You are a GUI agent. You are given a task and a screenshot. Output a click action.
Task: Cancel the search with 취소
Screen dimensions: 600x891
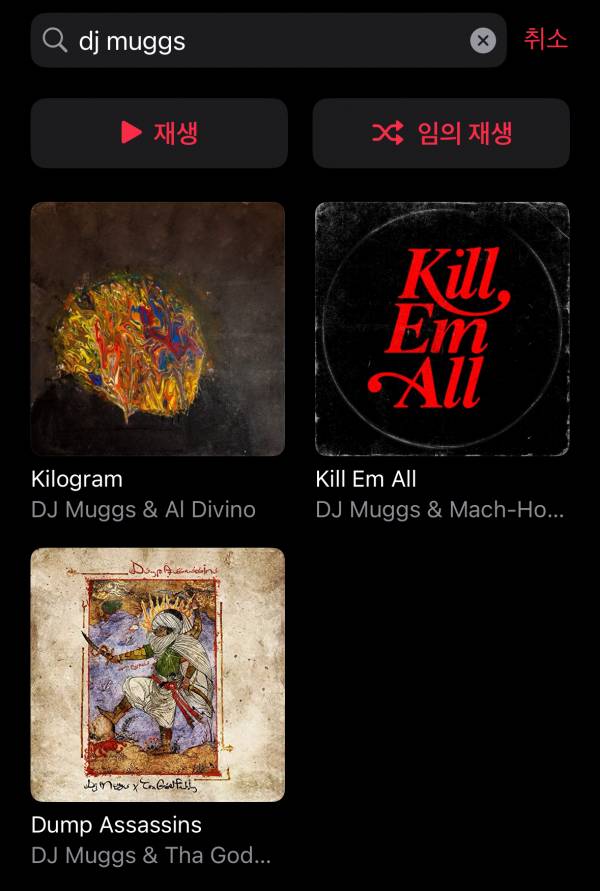tap(545, 40)
